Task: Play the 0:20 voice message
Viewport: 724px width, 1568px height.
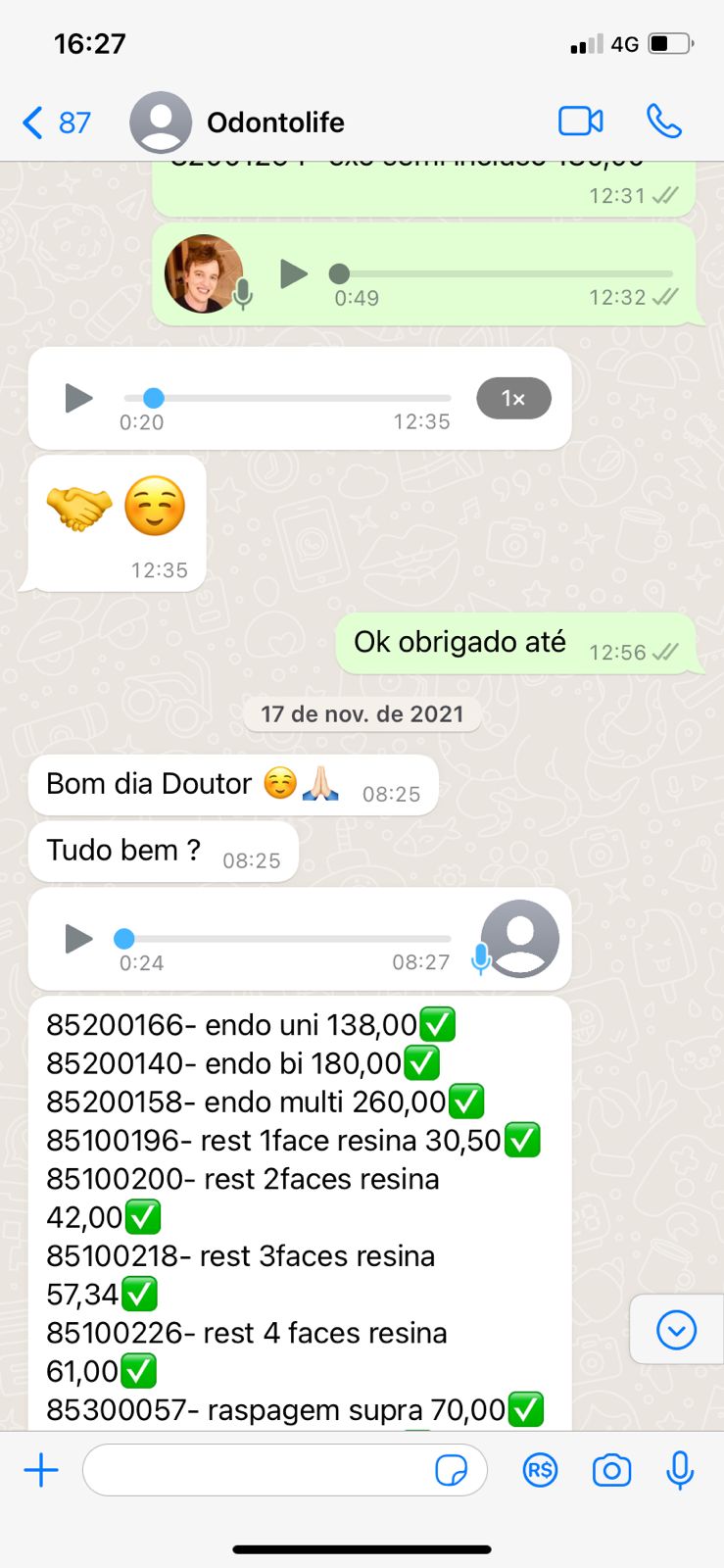Action: [78, 398]
